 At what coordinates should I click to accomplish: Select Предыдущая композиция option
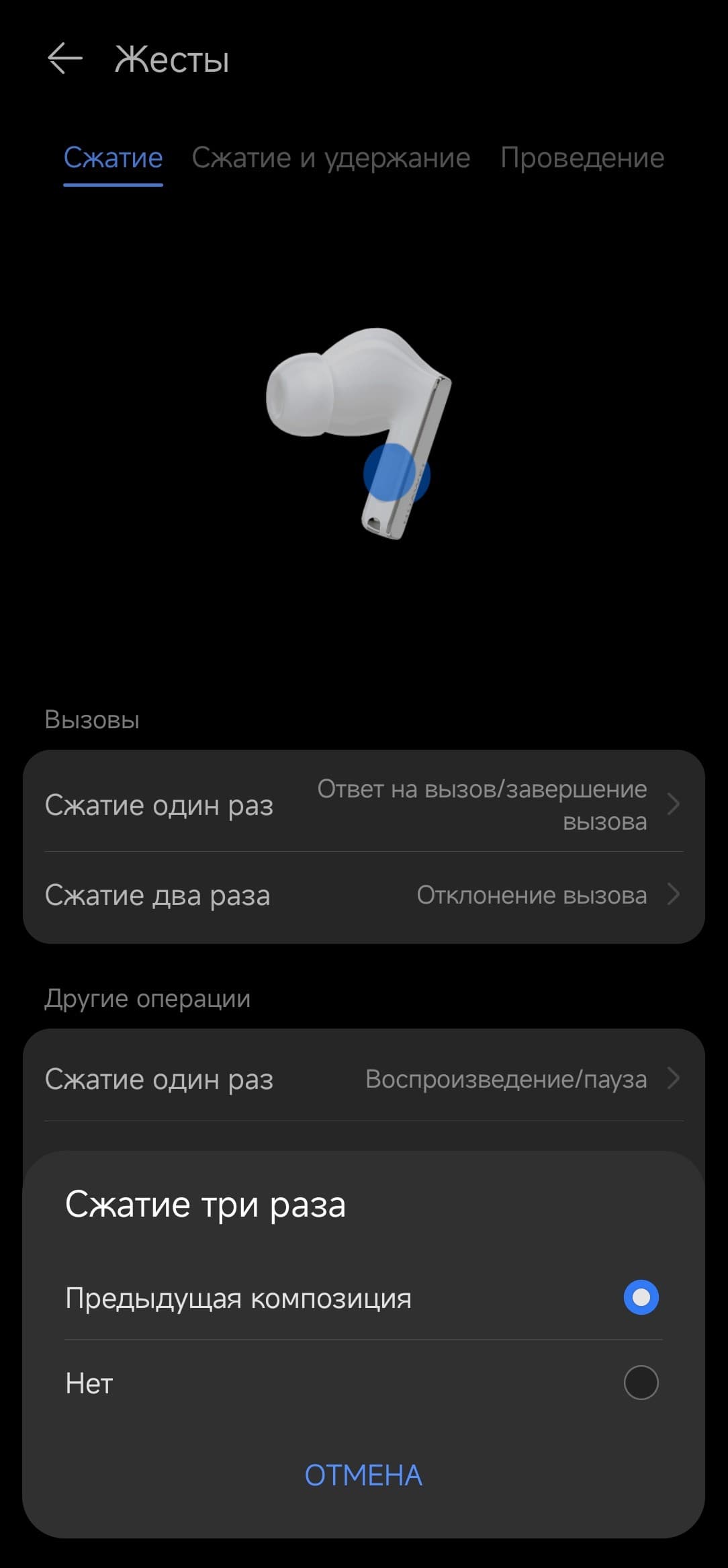tap(363, 1297)
